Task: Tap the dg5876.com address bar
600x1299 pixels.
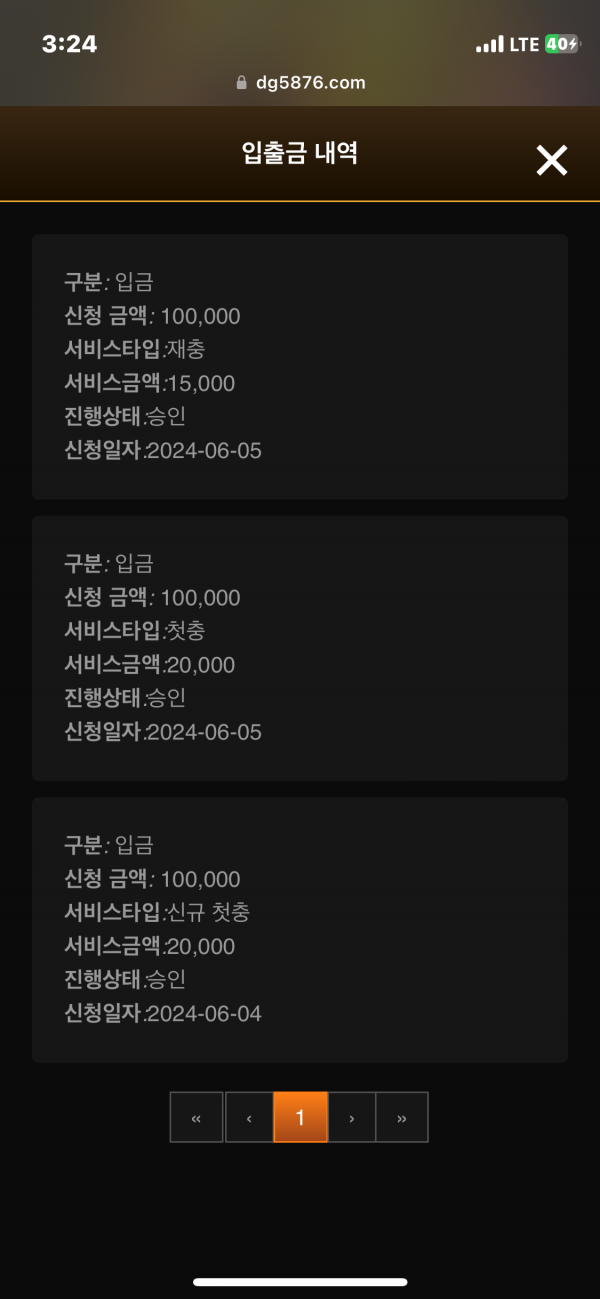Action: pos(300,83)
